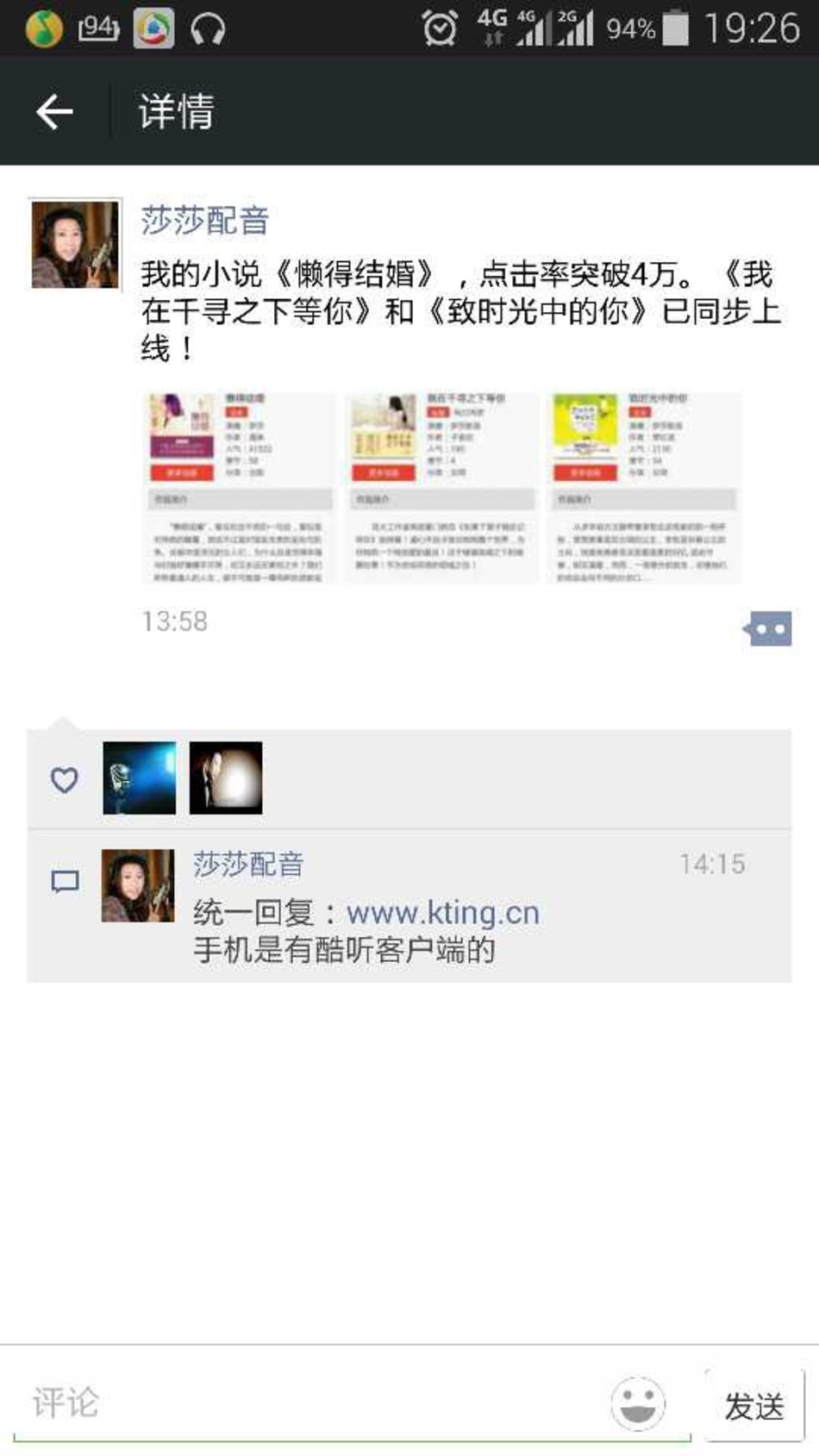The height and width of the screenshot is (1456, 819).
Task: Open 莎莎配音's avatar in the comment
Action: 138,885
